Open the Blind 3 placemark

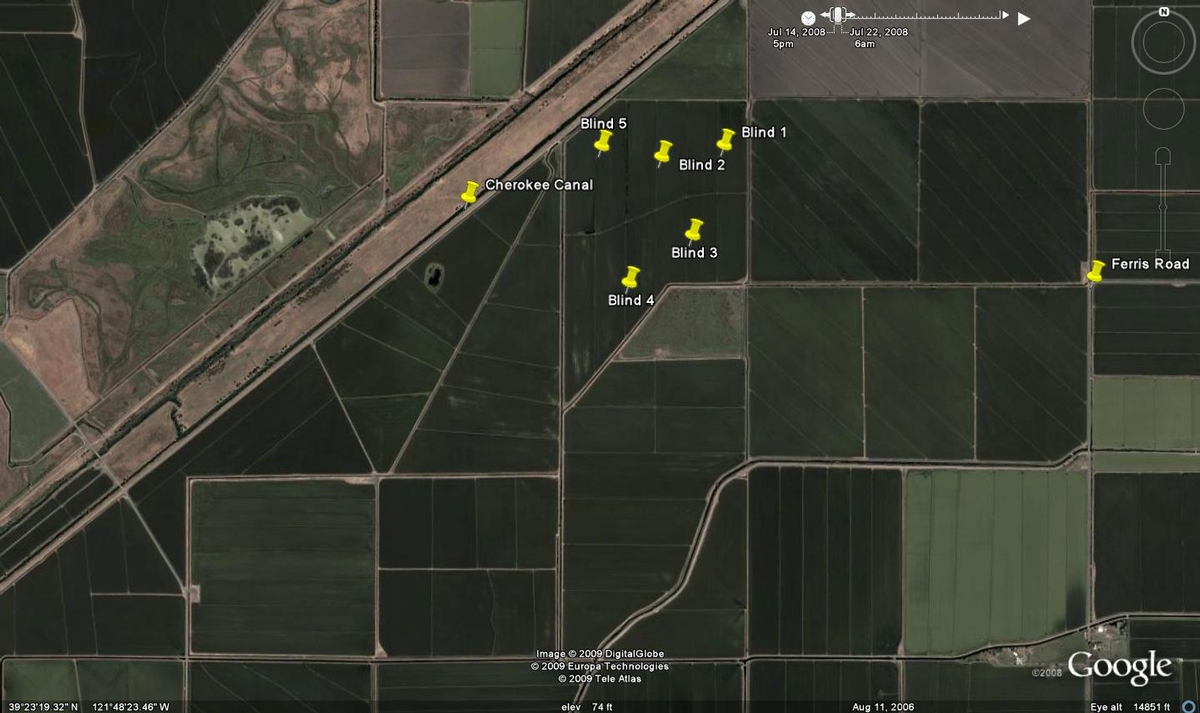[695, 229]
